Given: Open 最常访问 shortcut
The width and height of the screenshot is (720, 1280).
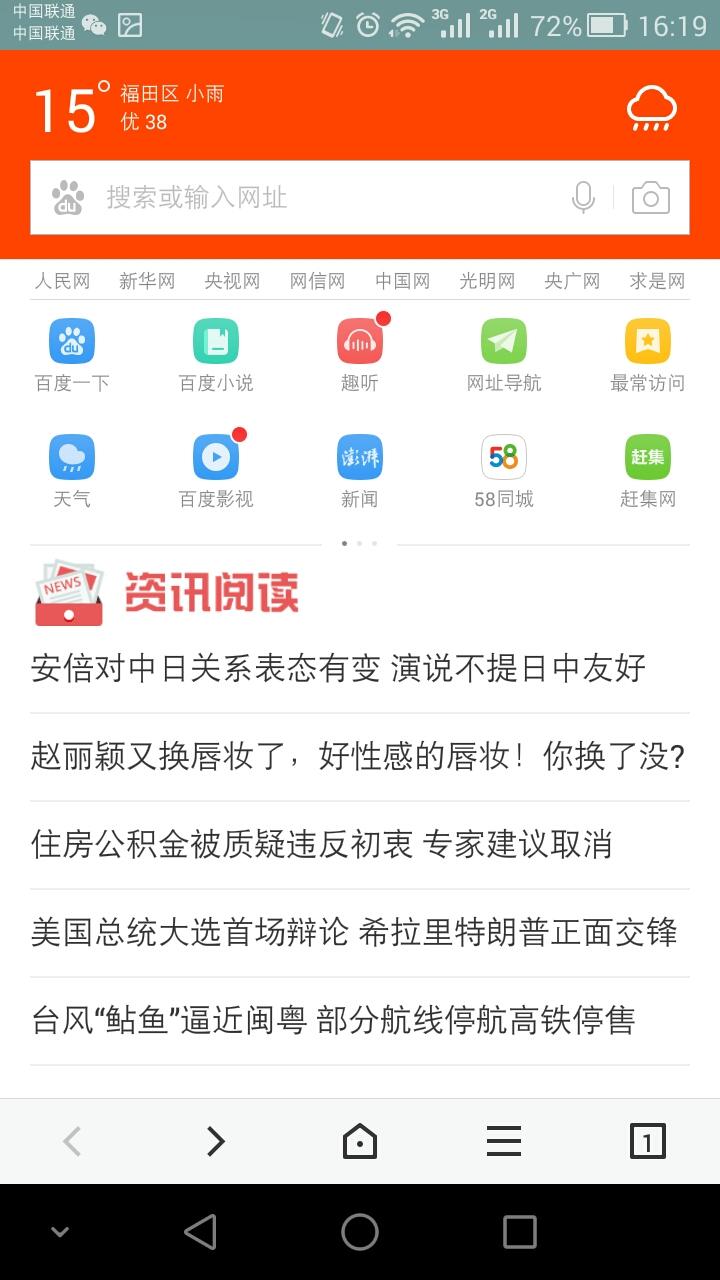Looking at the screenshot, I should [648, 355].
